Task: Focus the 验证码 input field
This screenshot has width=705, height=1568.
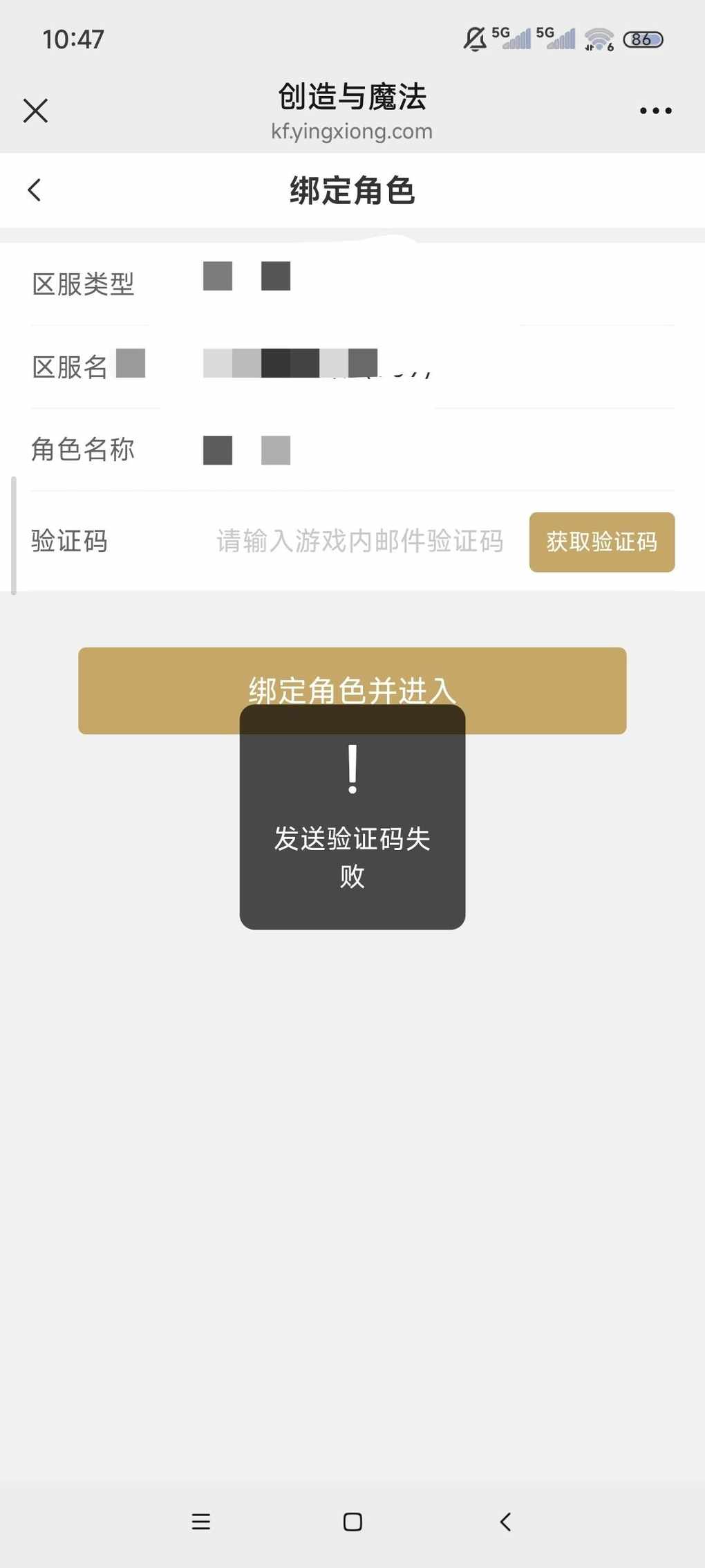Action: tap(359, 542)
